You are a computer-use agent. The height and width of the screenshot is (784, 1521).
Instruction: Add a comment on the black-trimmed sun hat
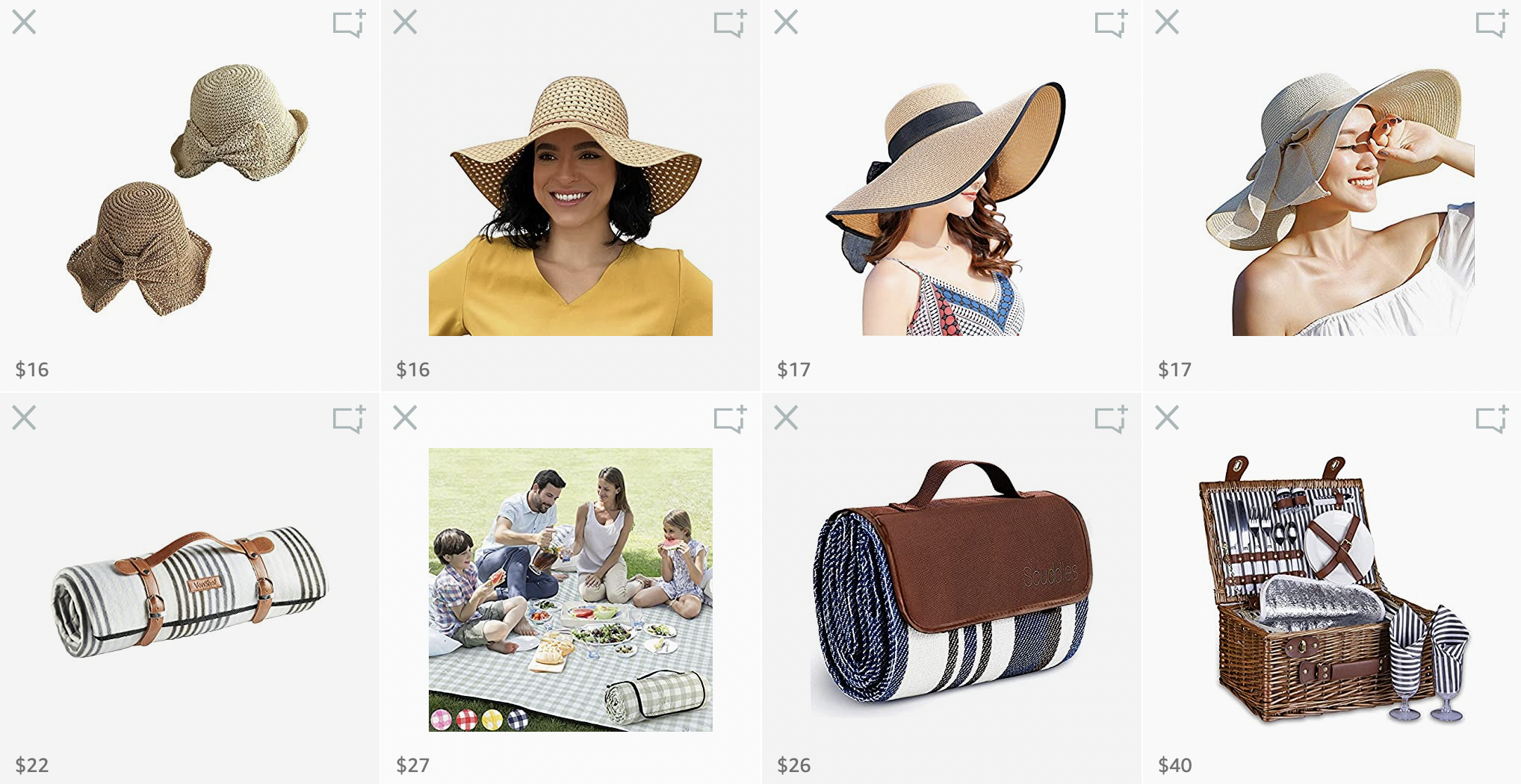click(1111, 24)
